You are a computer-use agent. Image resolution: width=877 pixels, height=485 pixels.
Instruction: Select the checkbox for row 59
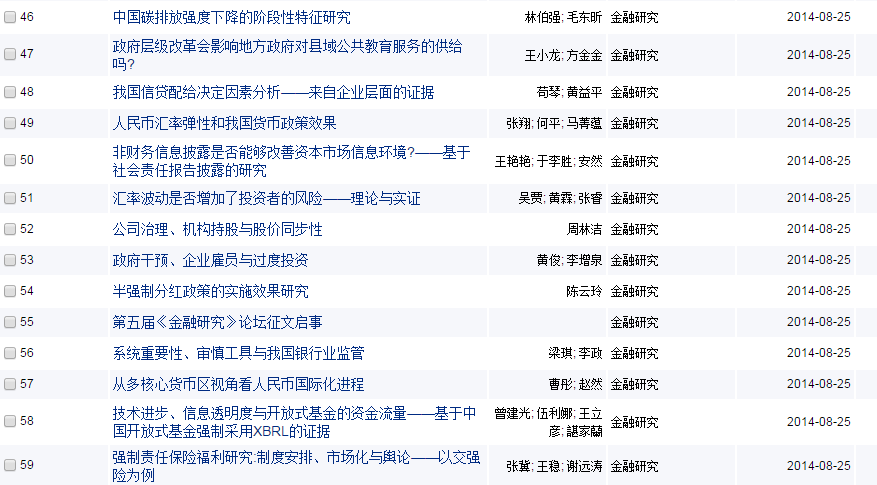click(x=10, y=466)
